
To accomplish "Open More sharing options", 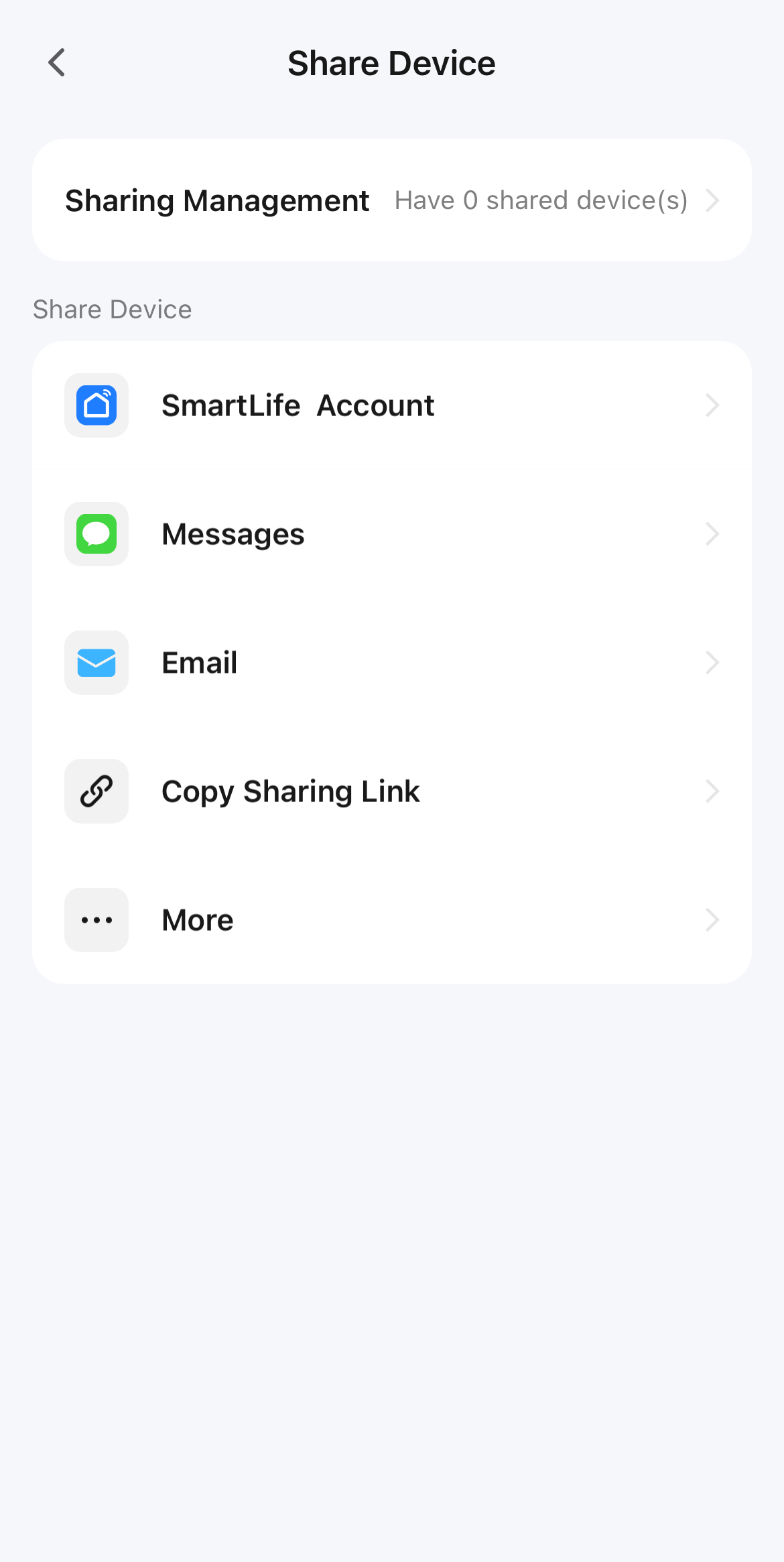I will [391, 920].
